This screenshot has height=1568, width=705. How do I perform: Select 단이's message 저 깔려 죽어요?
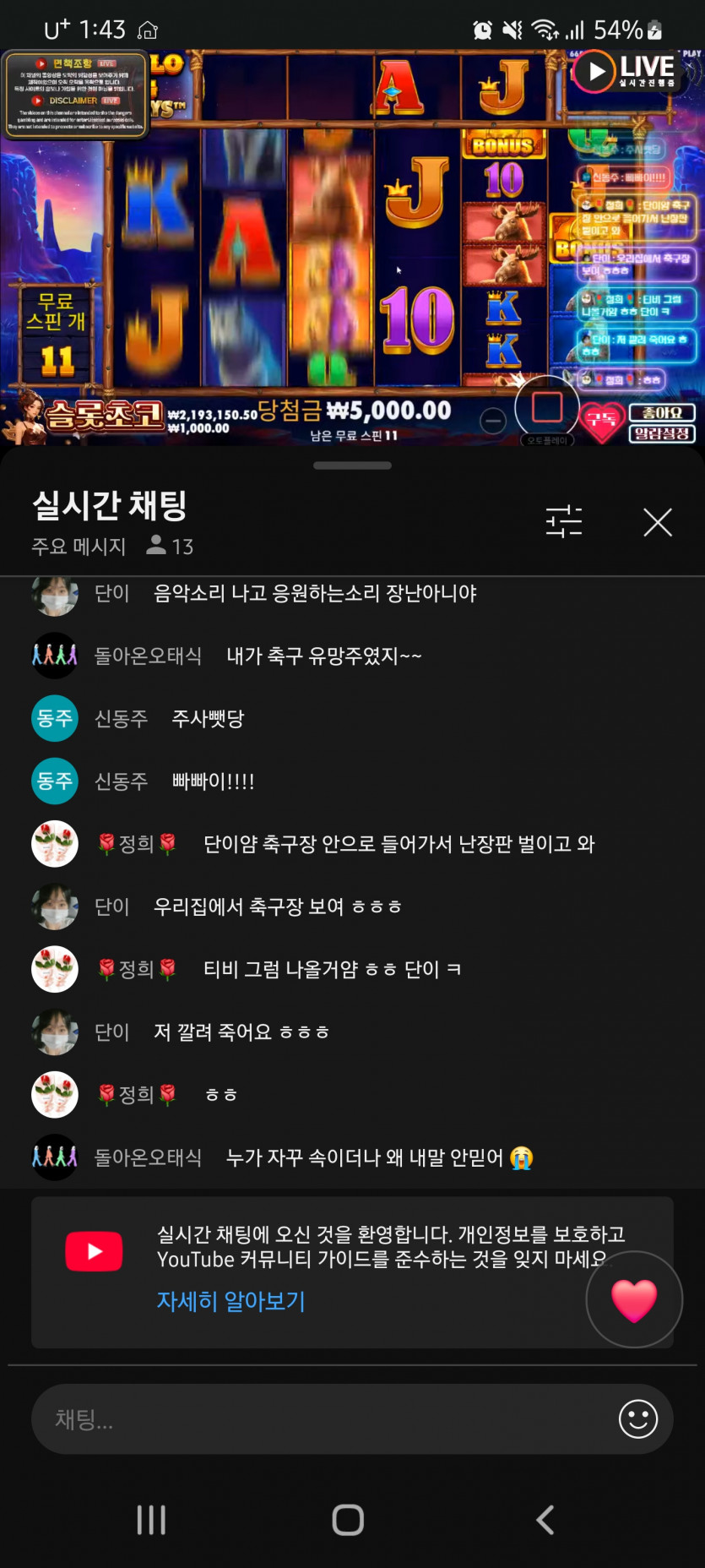241,1032
